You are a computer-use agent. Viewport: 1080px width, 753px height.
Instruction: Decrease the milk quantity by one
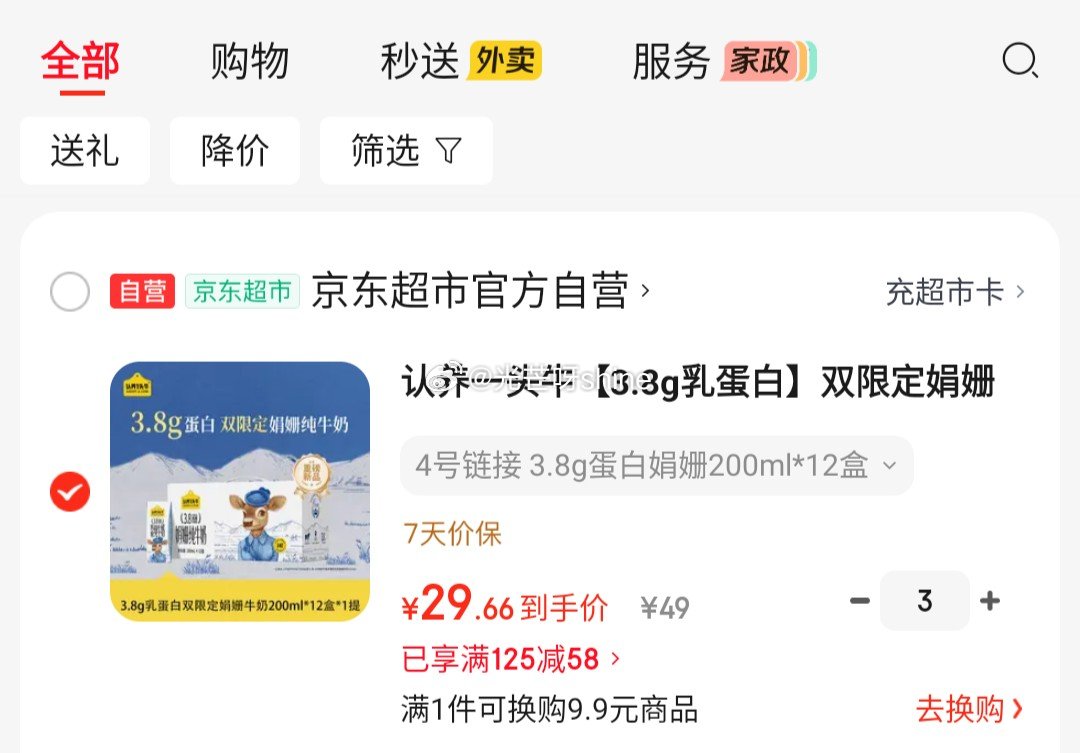860,601
